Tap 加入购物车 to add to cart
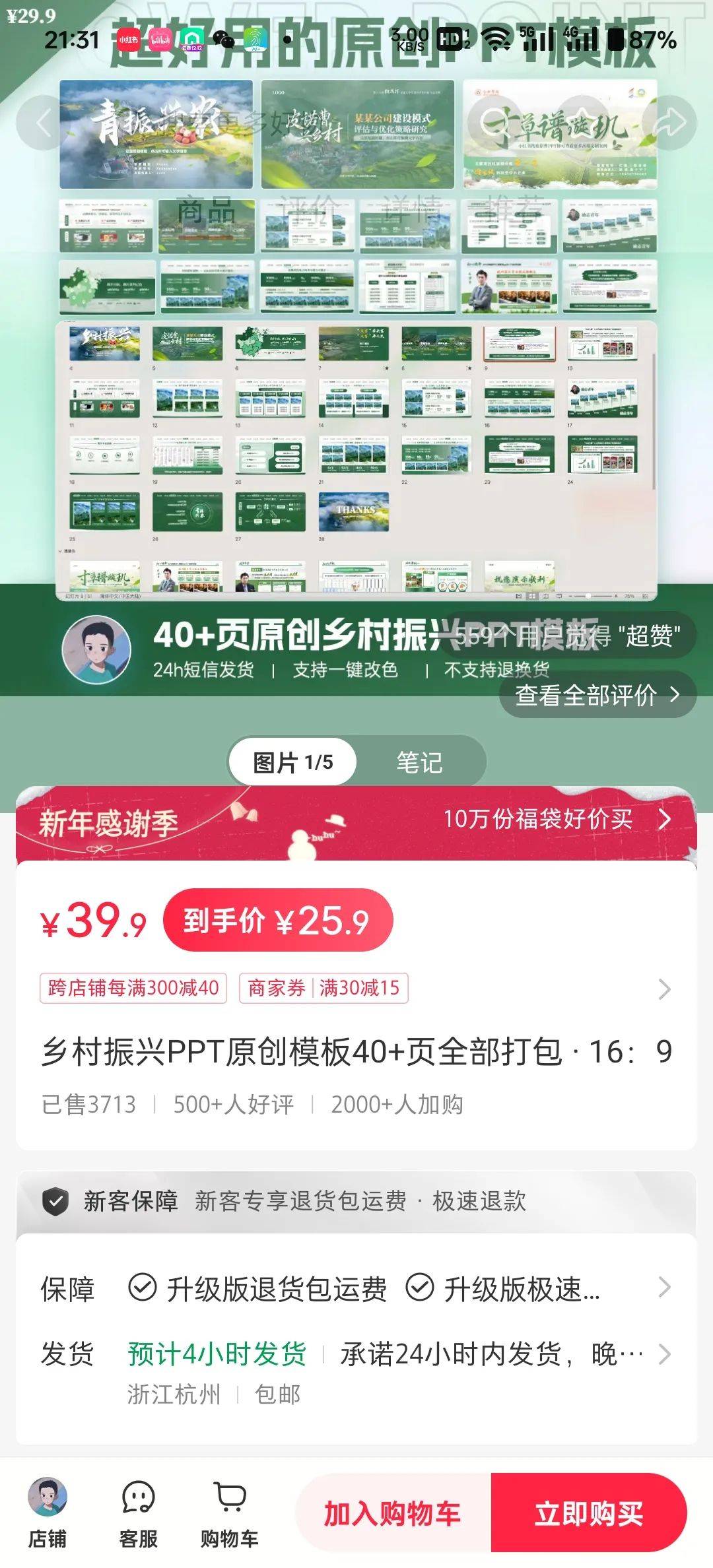The width and height of the screenshot is (713, 1568). pyautogui.click(x=392, y=1513)
